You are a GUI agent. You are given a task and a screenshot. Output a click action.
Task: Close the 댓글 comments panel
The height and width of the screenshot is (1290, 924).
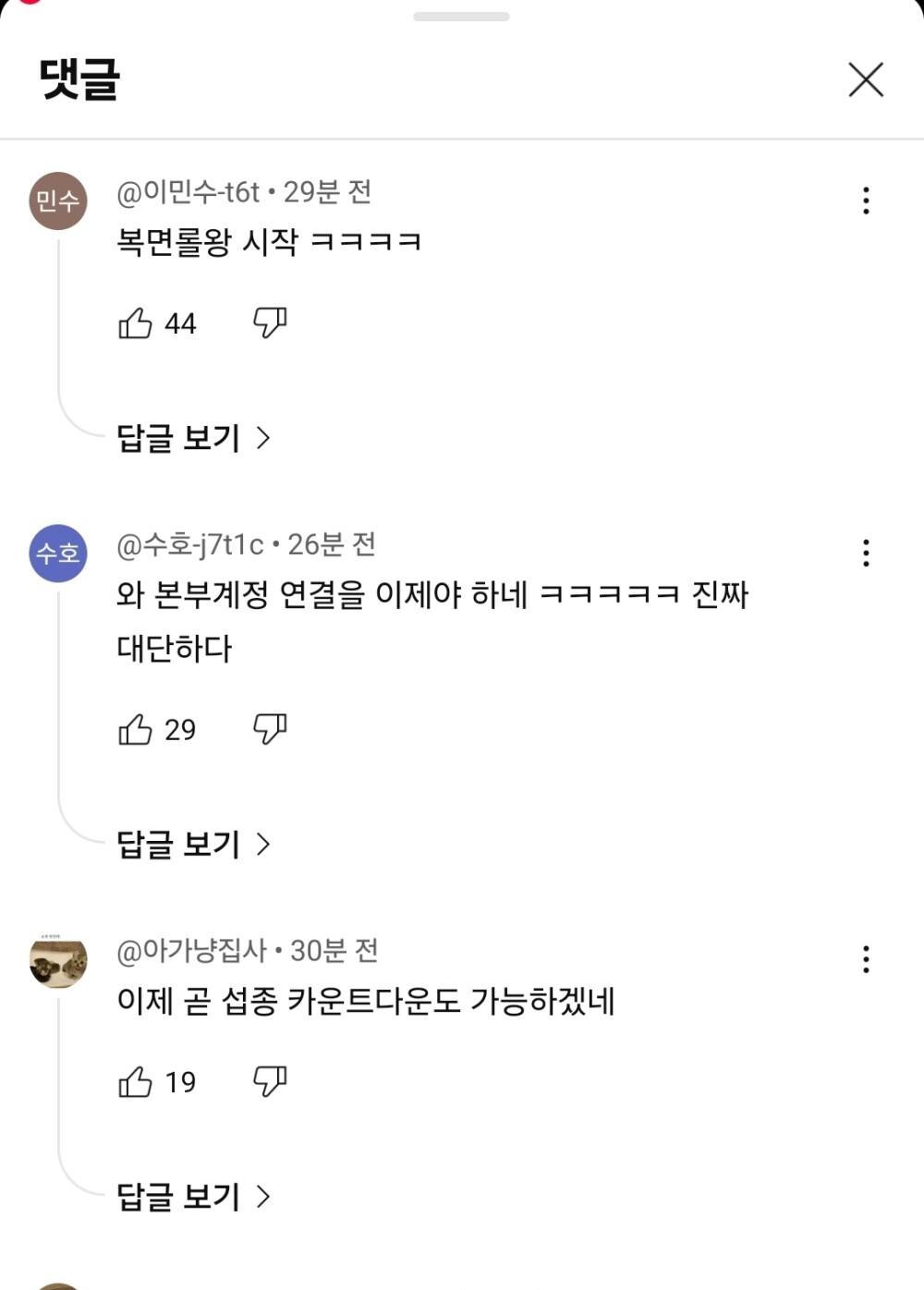click(x=866, y=79)
